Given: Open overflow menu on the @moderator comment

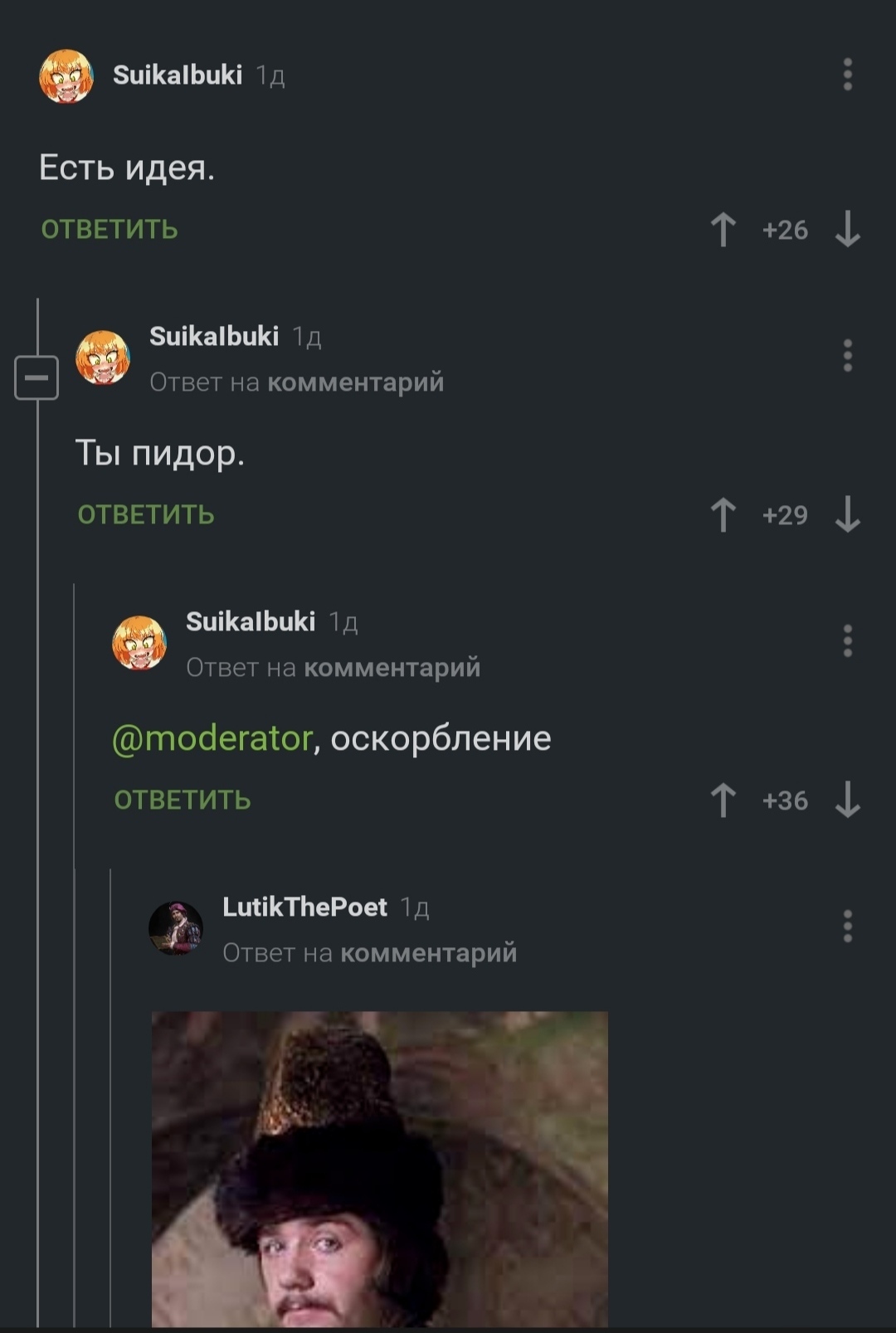Looking at the screenshot, I should [x=847, y=641].
